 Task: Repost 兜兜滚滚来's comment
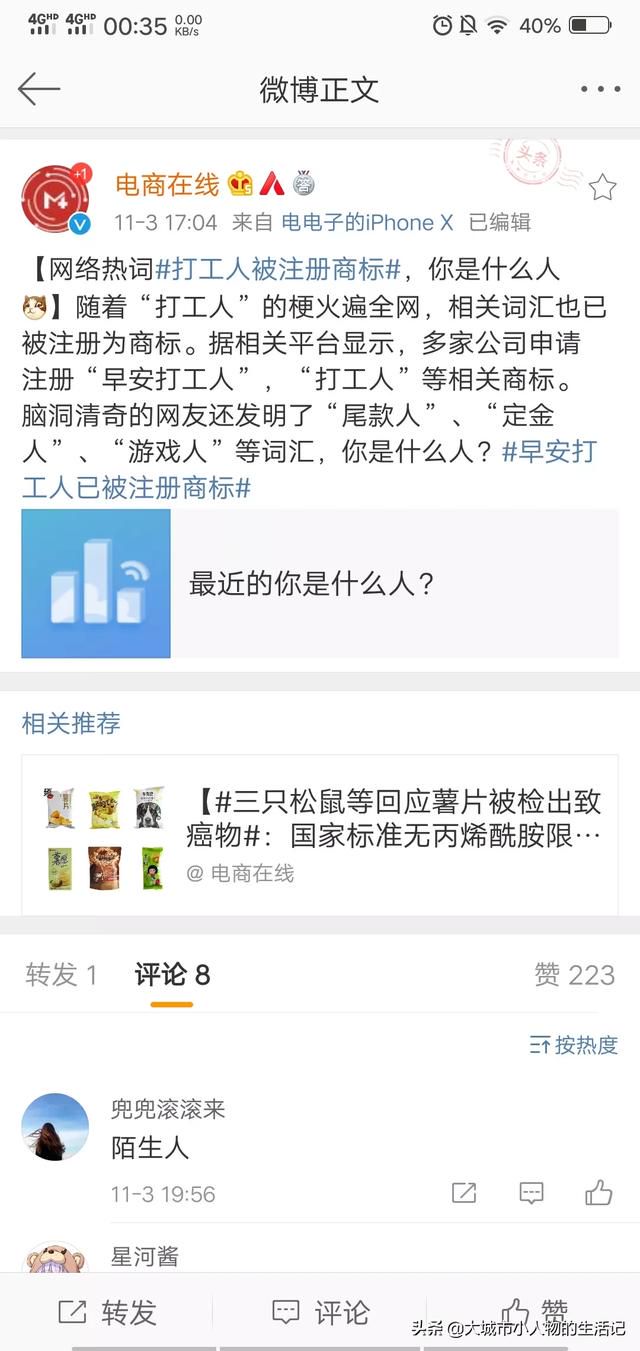[x=464, y=1192]
